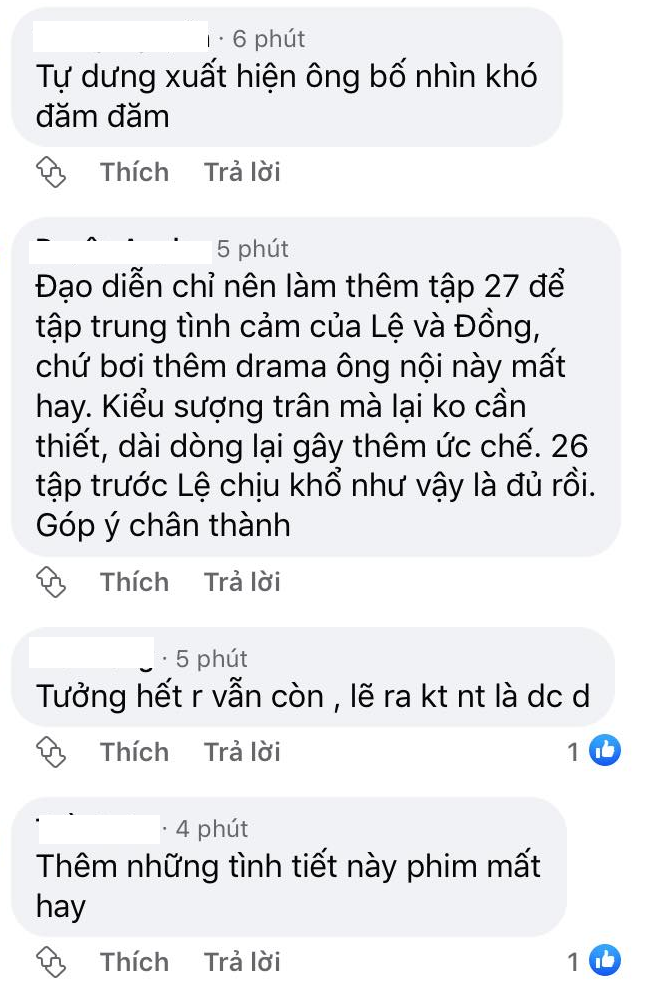Reply to the "Tưởng hết r vẫn còn" comment
This screenshot has height=1001, width=645.
click(x=242, y=751)
